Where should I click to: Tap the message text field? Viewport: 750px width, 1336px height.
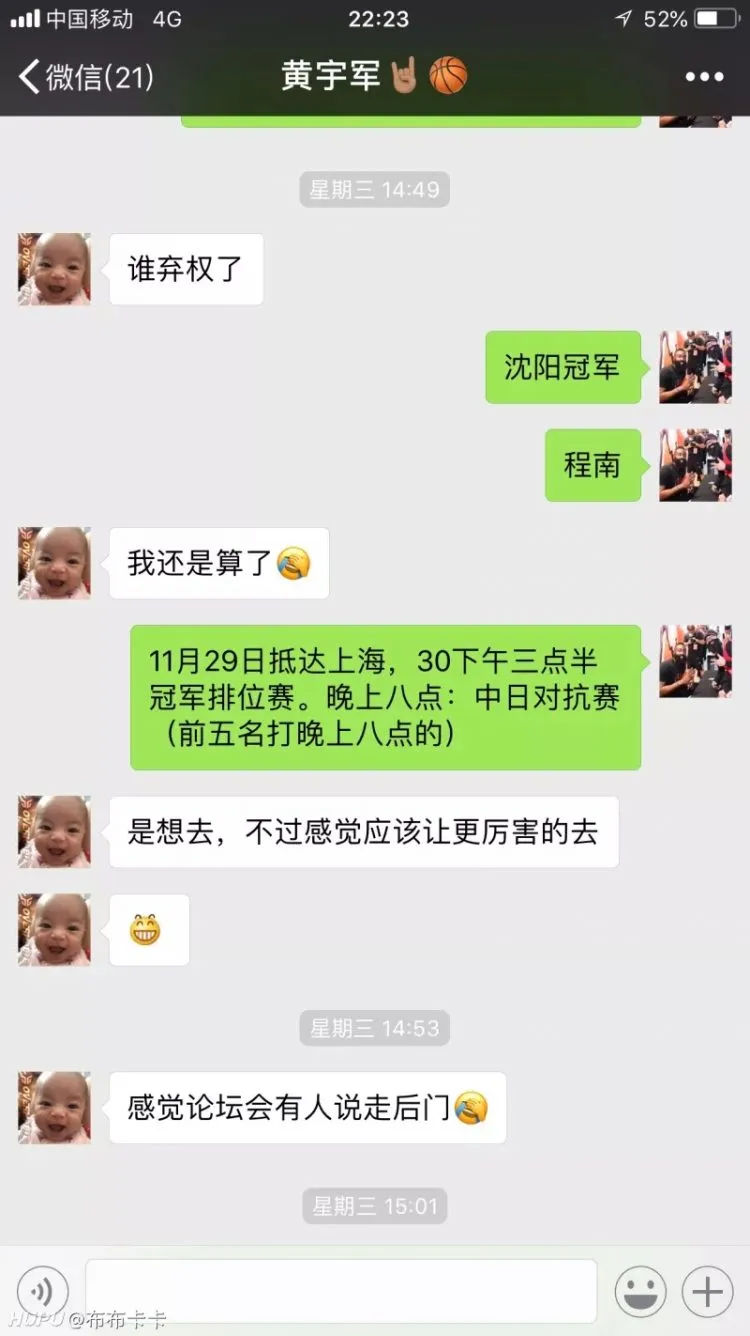click(x=340, y=1291)
